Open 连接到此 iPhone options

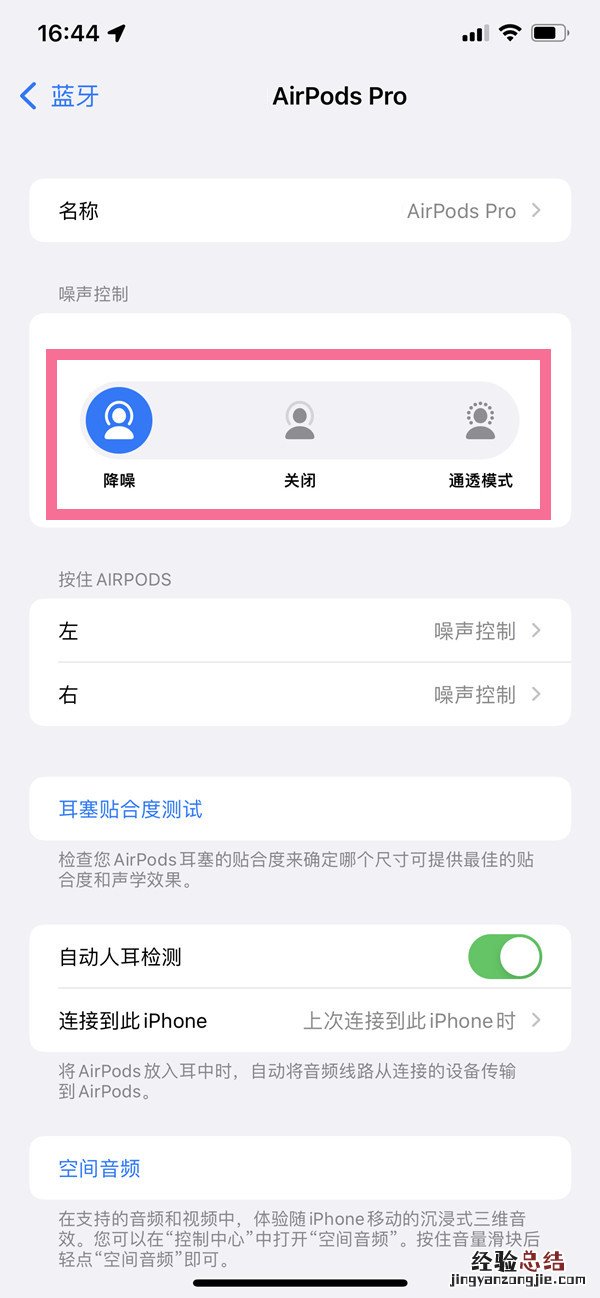coord(300,1021)
